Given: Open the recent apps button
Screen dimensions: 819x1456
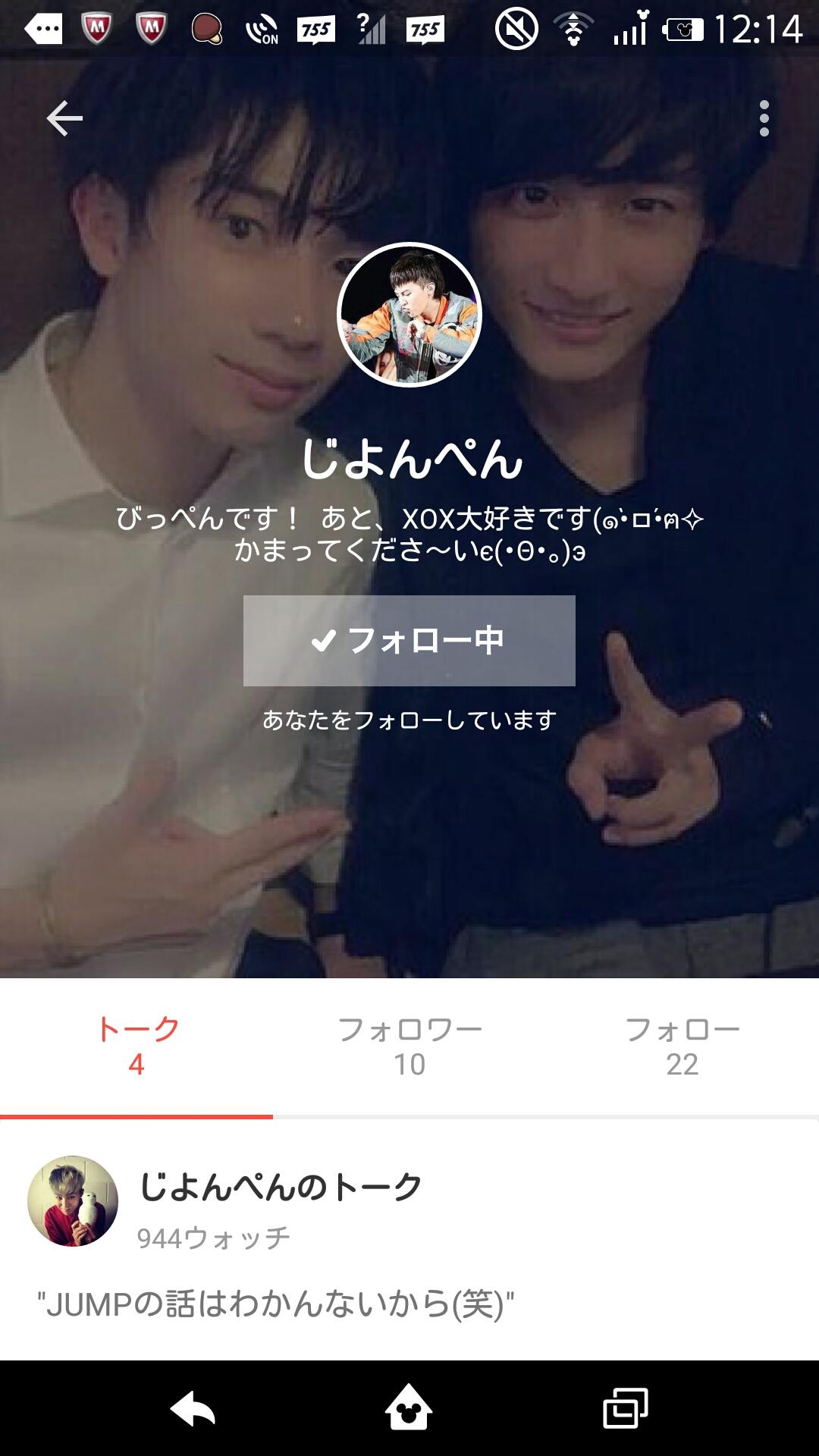Looking at the screenshot, I should coord(625,1409).
